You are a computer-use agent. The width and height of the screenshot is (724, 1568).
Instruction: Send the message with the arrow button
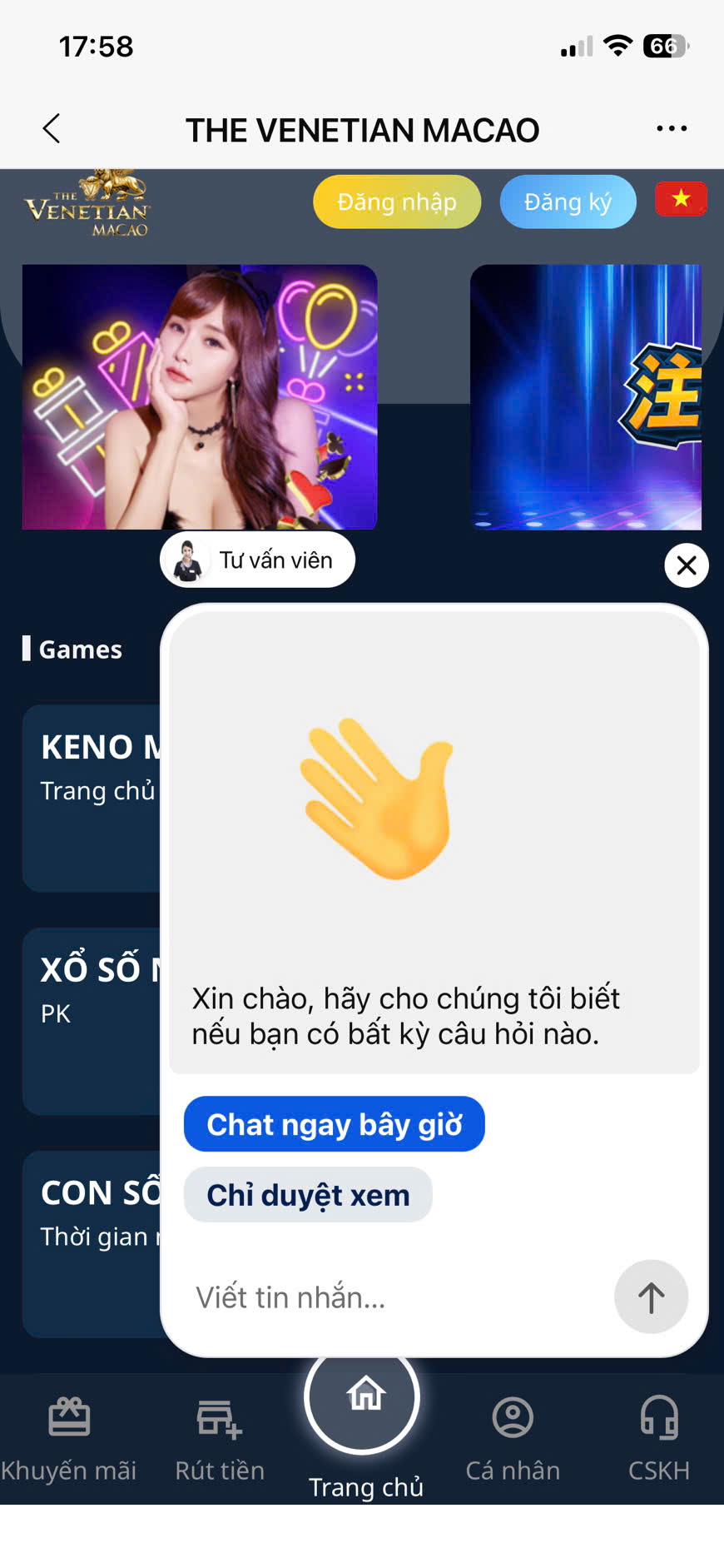(x=652, y=1297)
